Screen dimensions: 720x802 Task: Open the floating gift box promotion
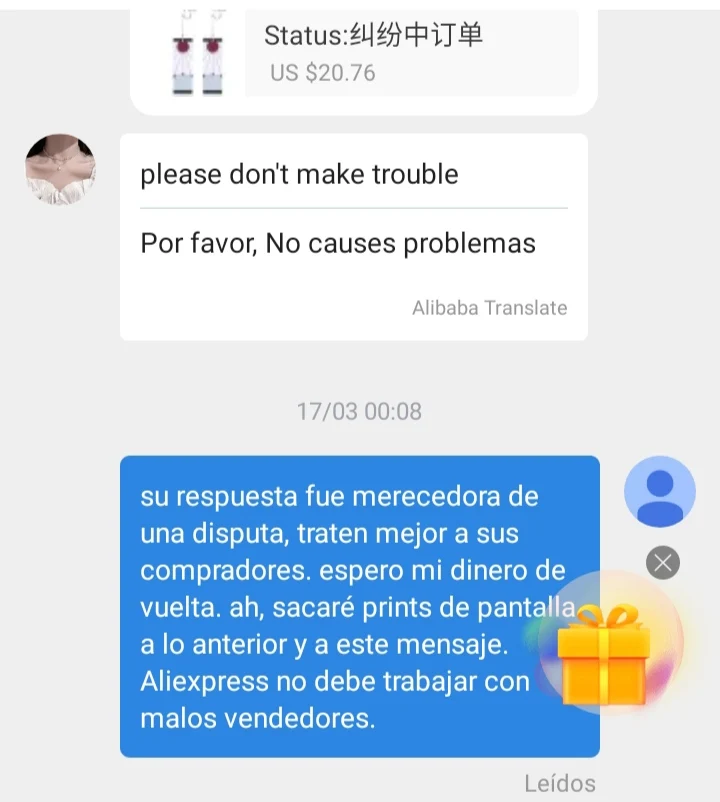603,655
